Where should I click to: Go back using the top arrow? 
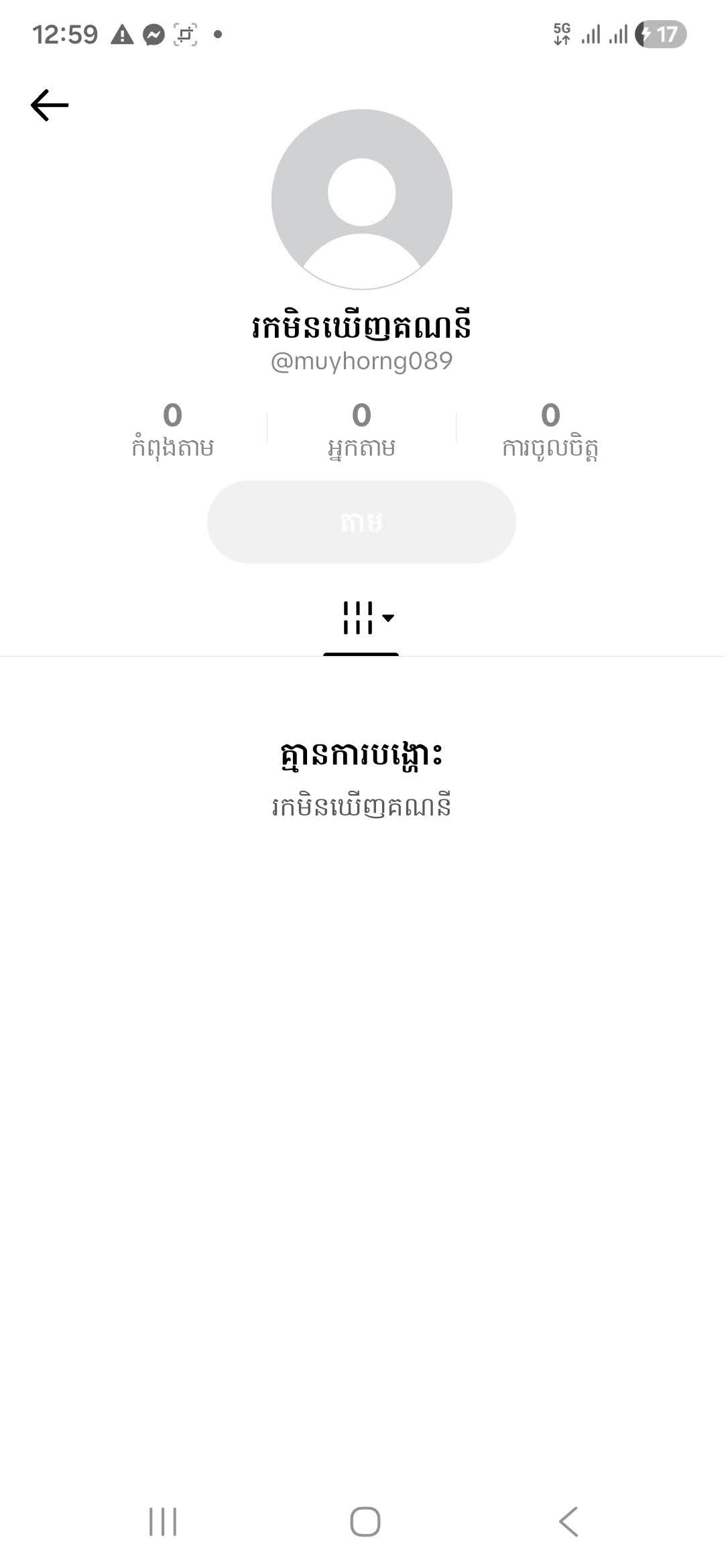50,105
